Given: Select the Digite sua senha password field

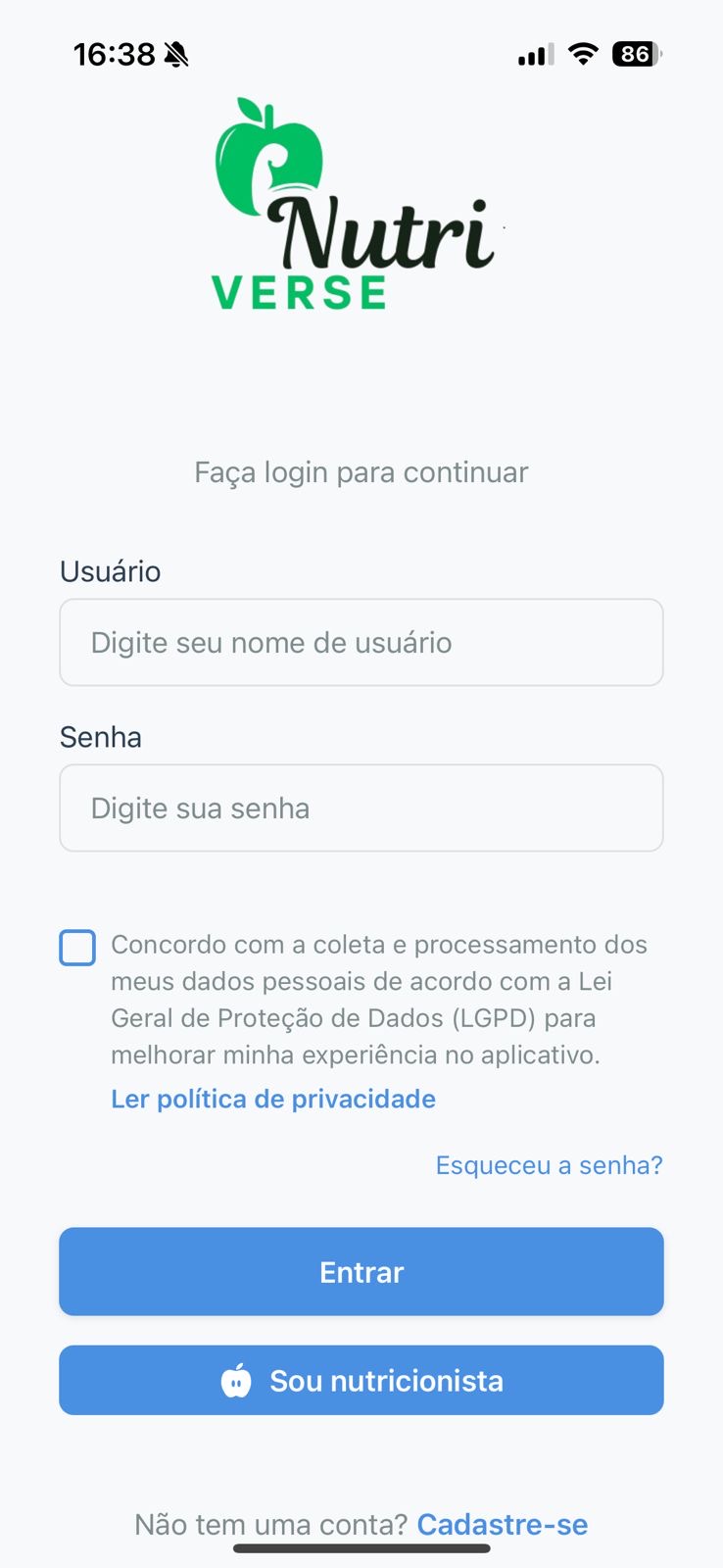Looking at the screenshot, I should point(361,808).
